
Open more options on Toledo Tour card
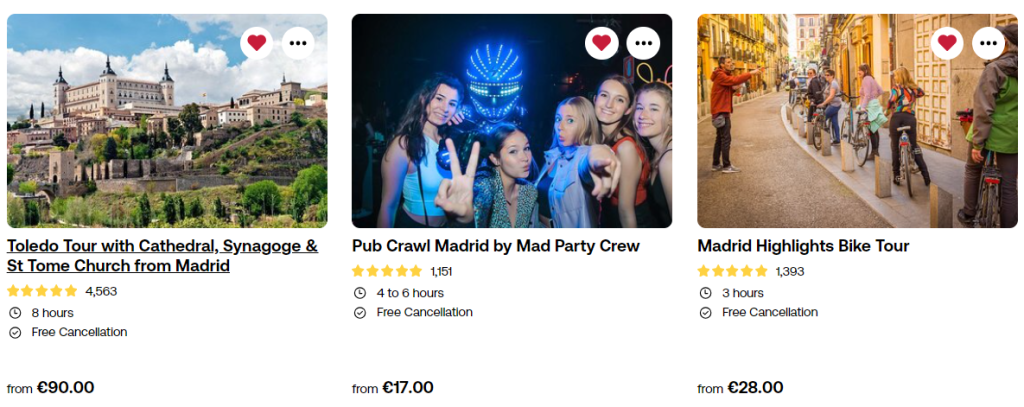pyautogui.click(x=298, y=42)
